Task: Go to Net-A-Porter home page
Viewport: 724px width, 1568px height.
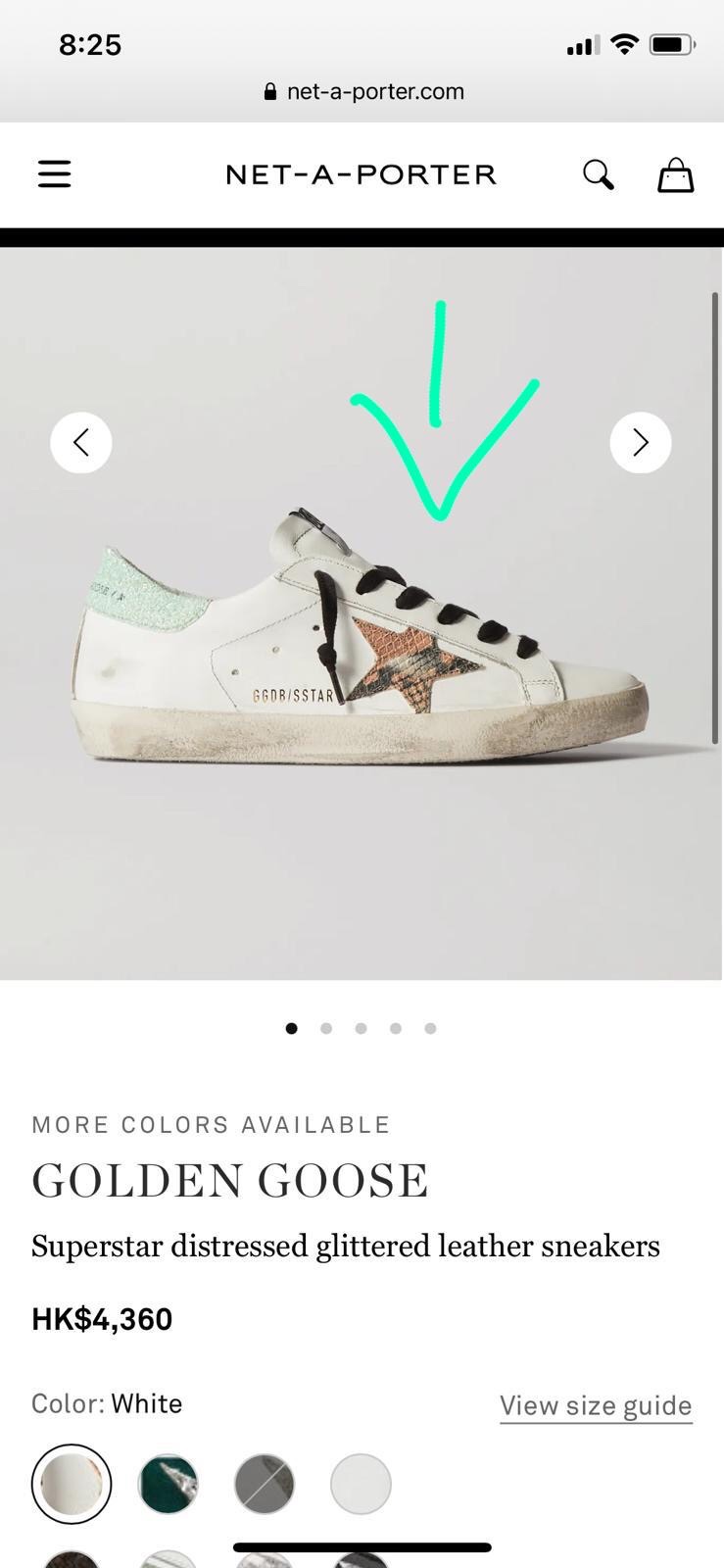Action: (361, 174)
